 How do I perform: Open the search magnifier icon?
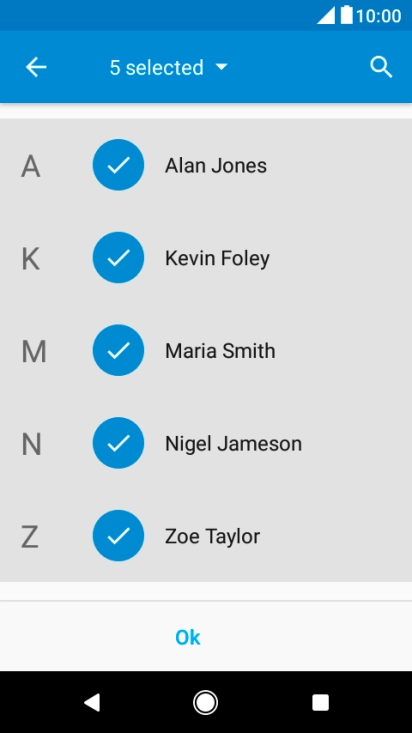tap(381, 67)
